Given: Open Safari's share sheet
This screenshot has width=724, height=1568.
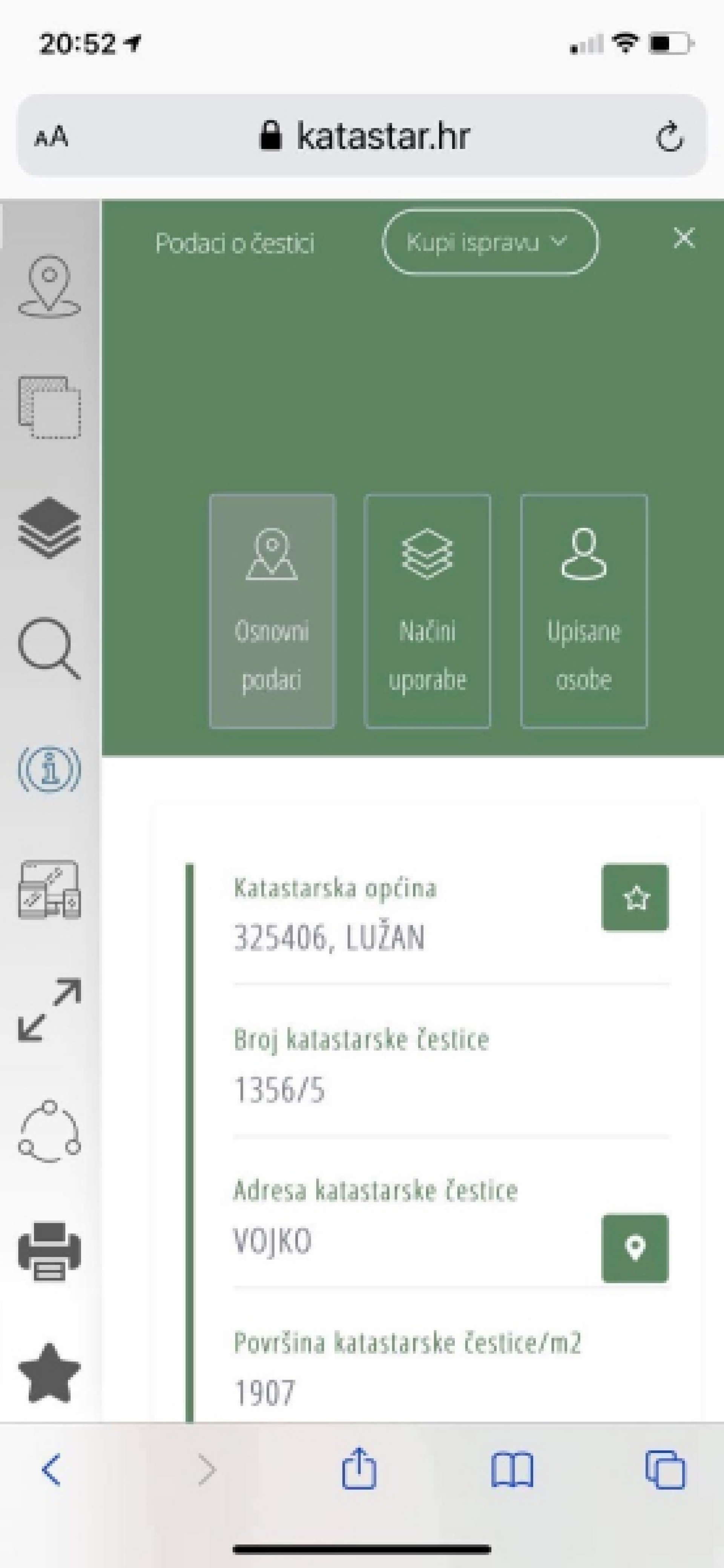Looking at the screenshot, I should [359, 1469].
